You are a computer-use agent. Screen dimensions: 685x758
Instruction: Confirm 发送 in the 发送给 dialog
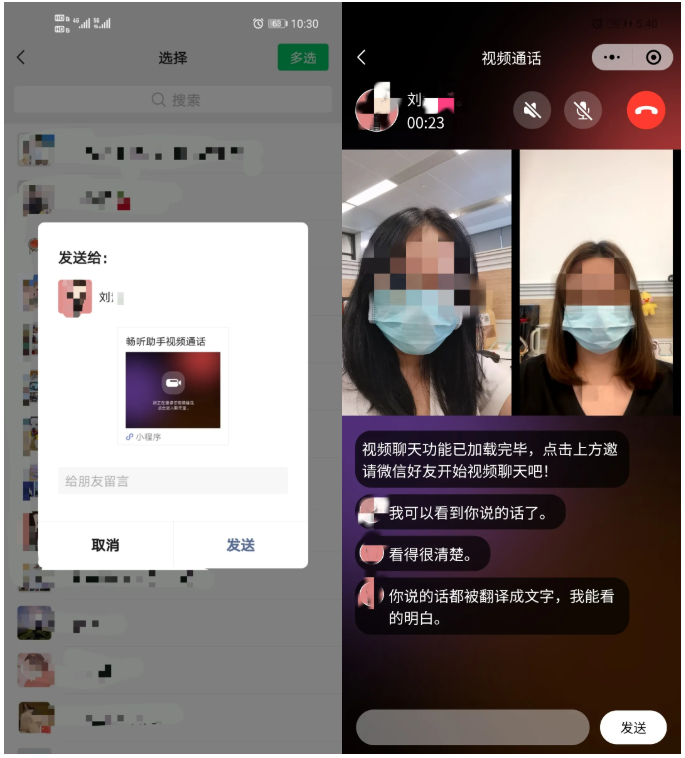point(240,545)
